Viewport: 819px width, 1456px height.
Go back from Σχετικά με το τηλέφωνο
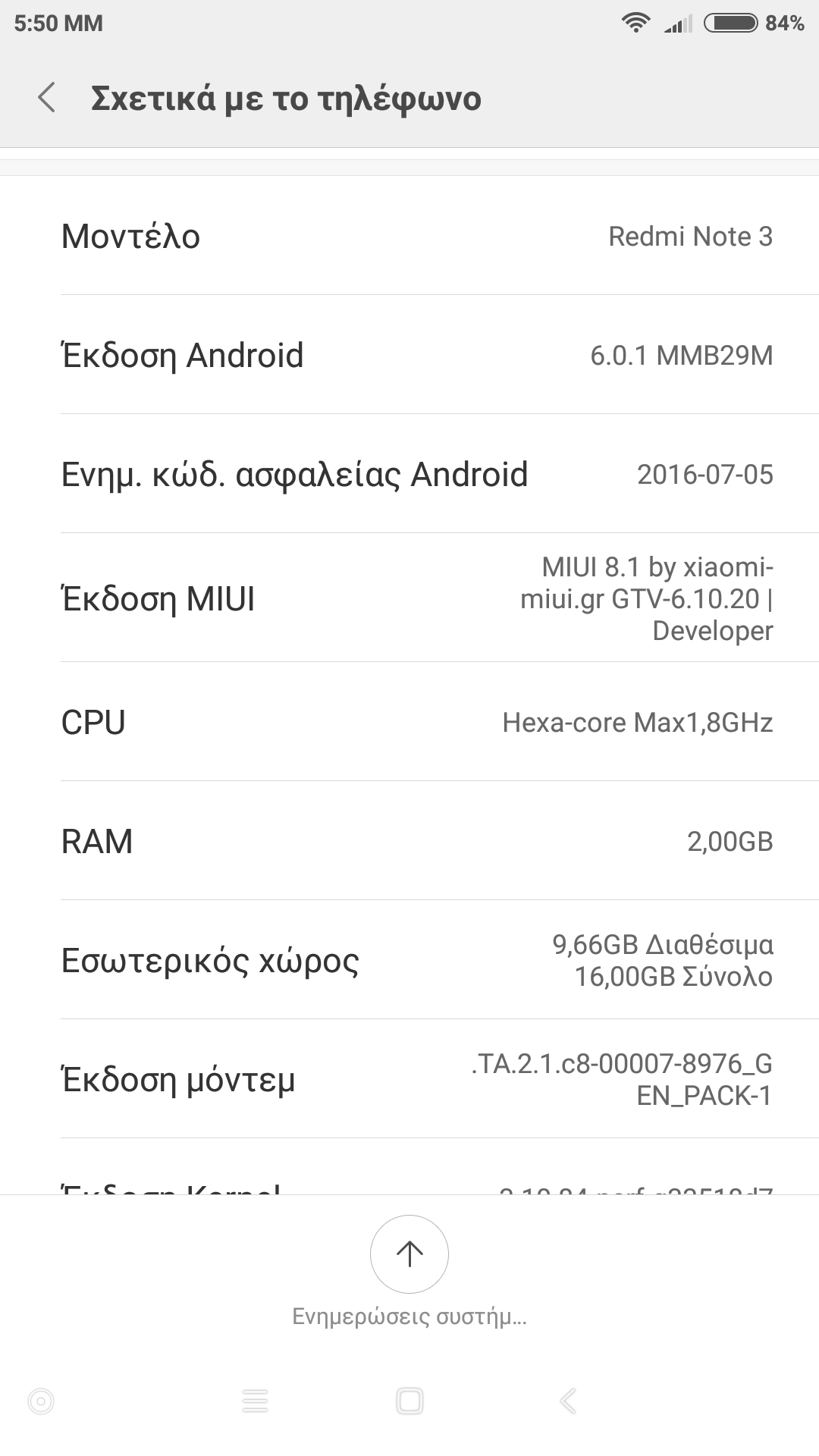click(x=47, y=99)
